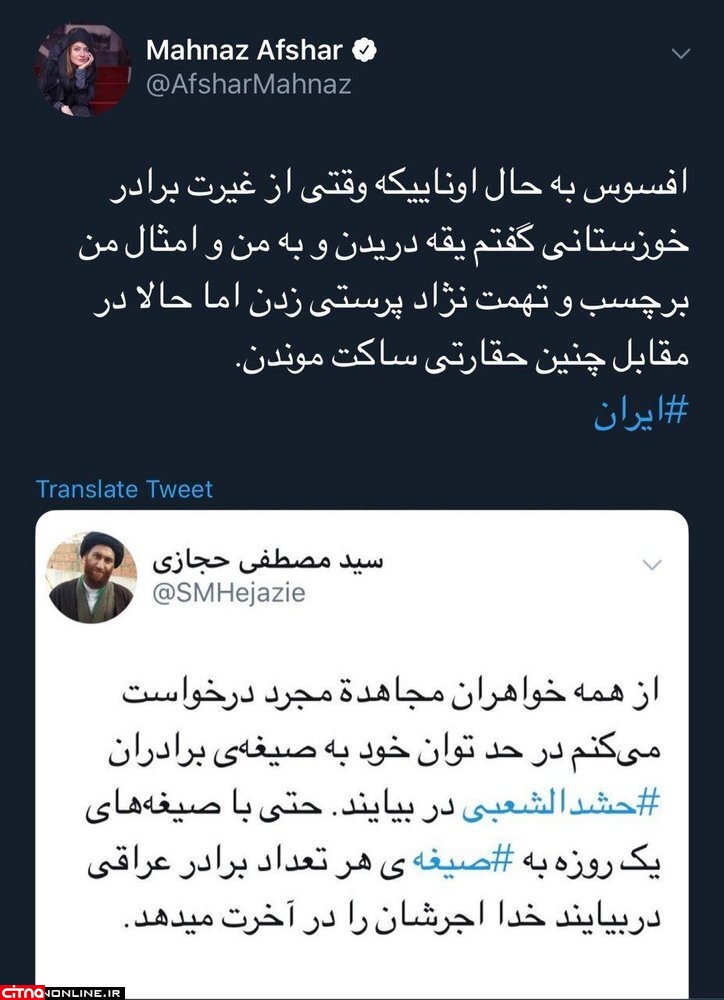The width and height of the screenshot is (724, 1000).
Task: Tap Translate Tweet
Action: [124, 489]
